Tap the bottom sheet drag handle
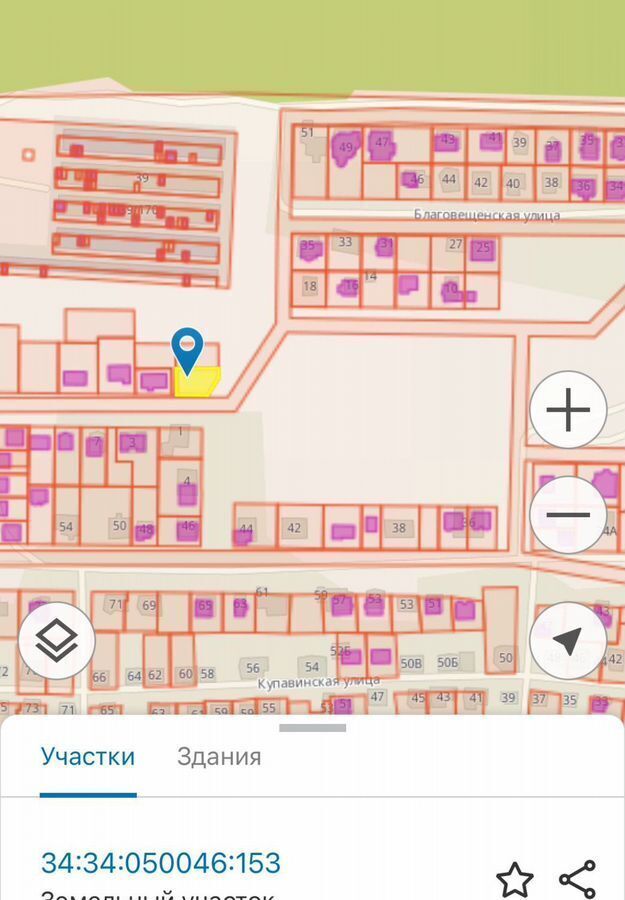Screen dimensions: 625x900 click(x=312, y=728)
